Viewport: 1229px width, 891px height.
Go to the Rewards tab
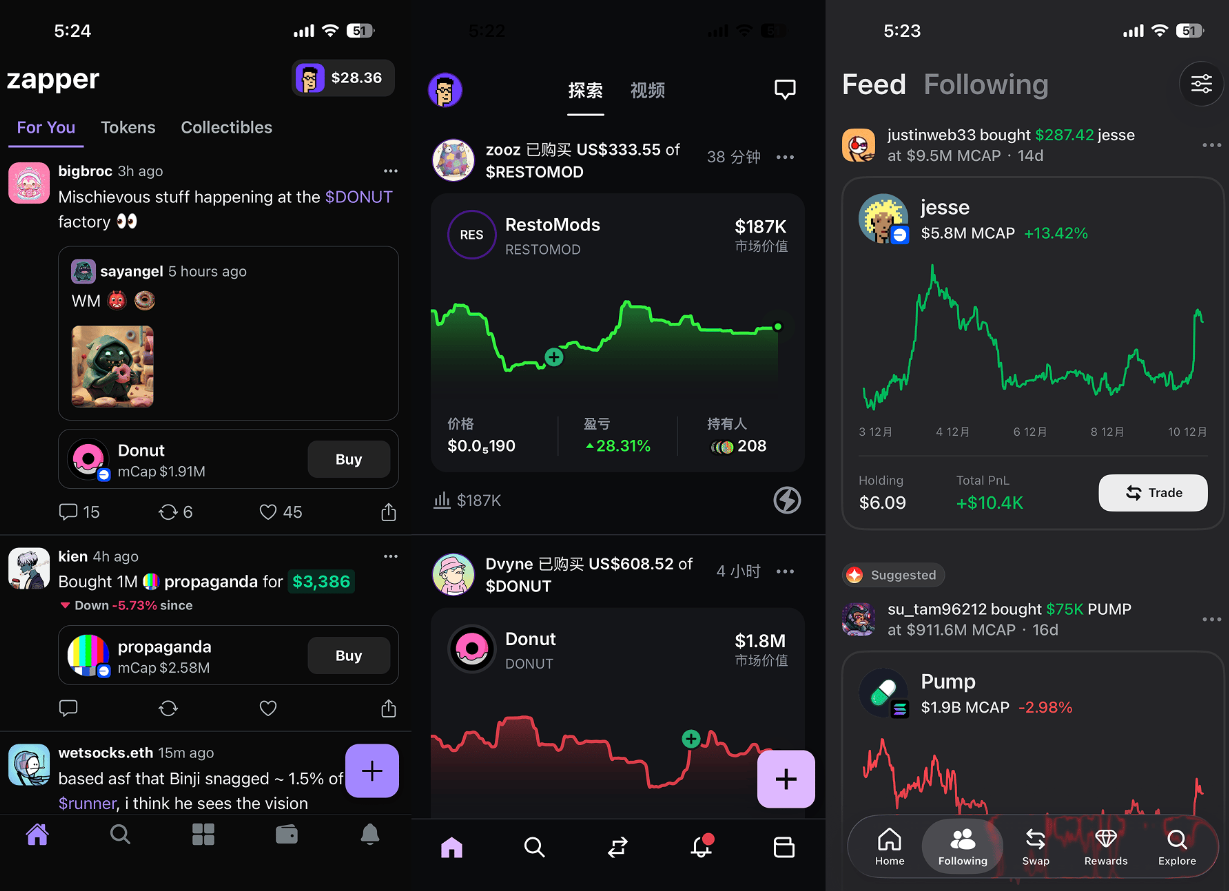click(x=1105, y=846)
